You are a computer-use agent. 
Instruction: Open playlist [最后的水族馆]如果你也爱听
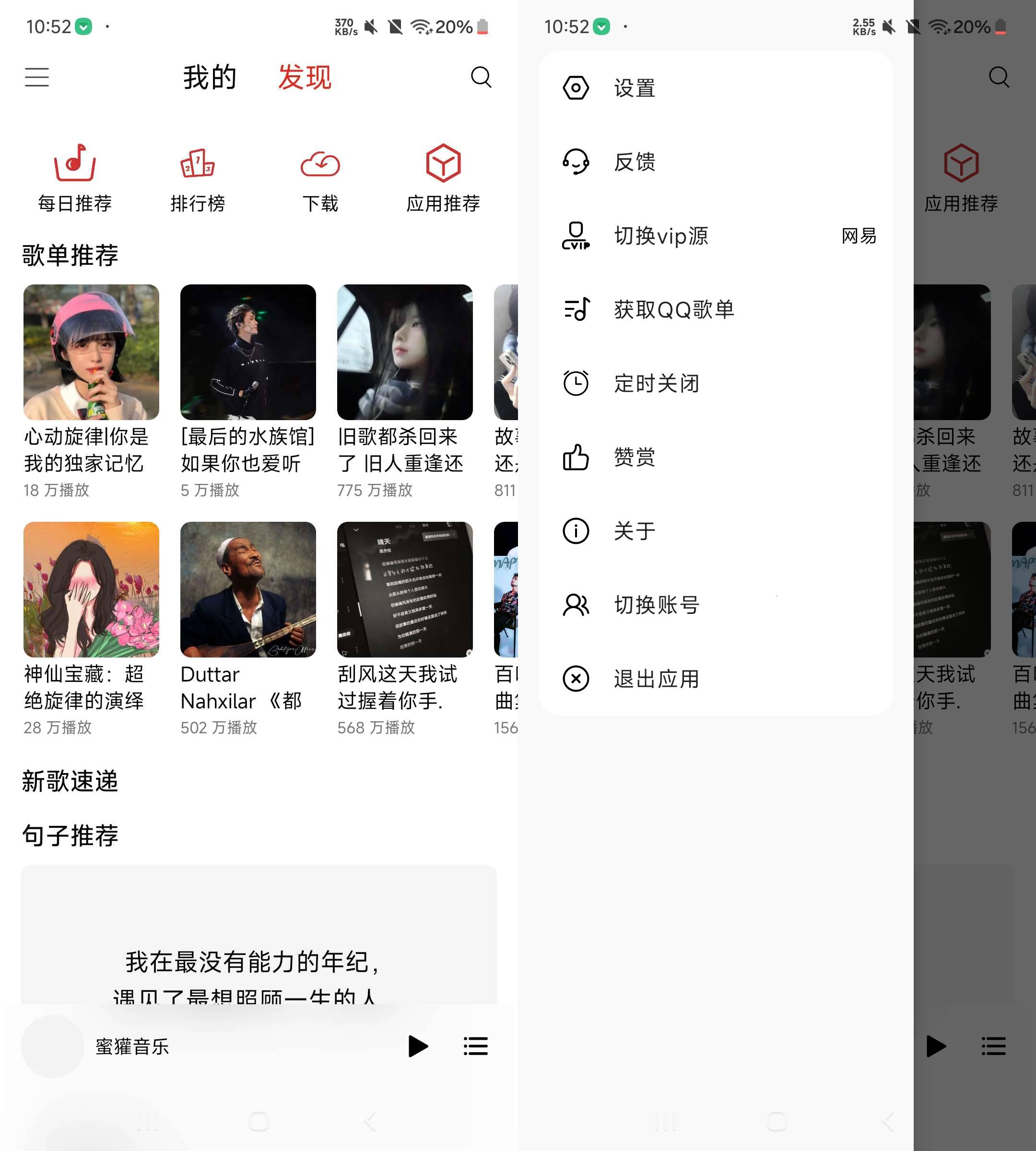tap(247, 352)
